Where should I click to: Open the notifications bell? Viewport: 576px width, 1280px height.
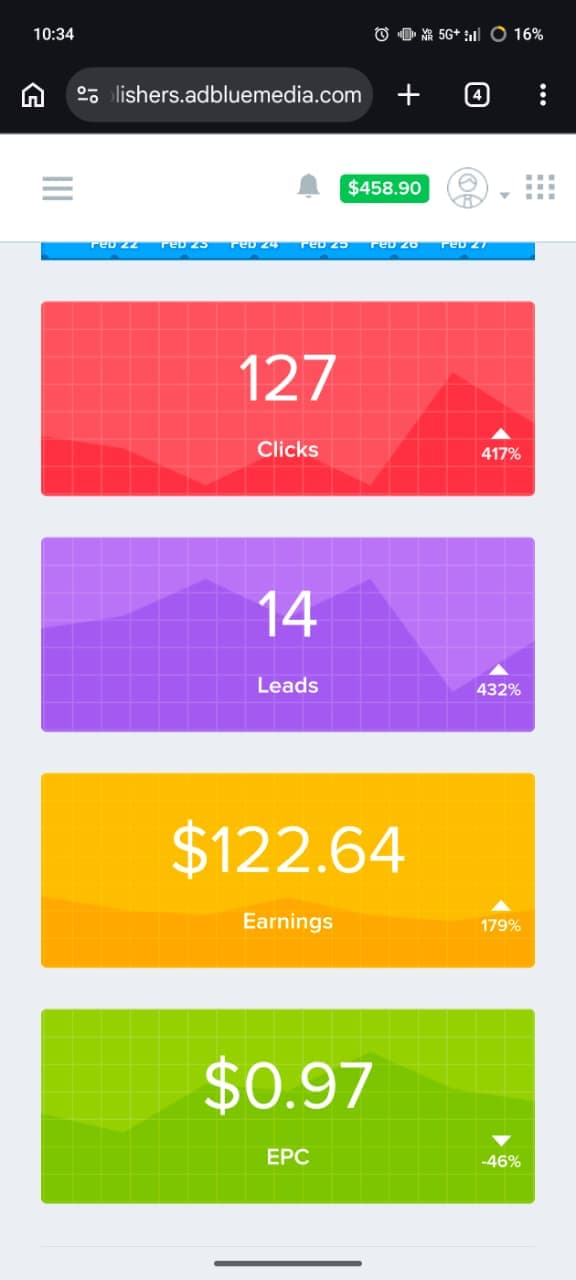click(x=309, y=186)
